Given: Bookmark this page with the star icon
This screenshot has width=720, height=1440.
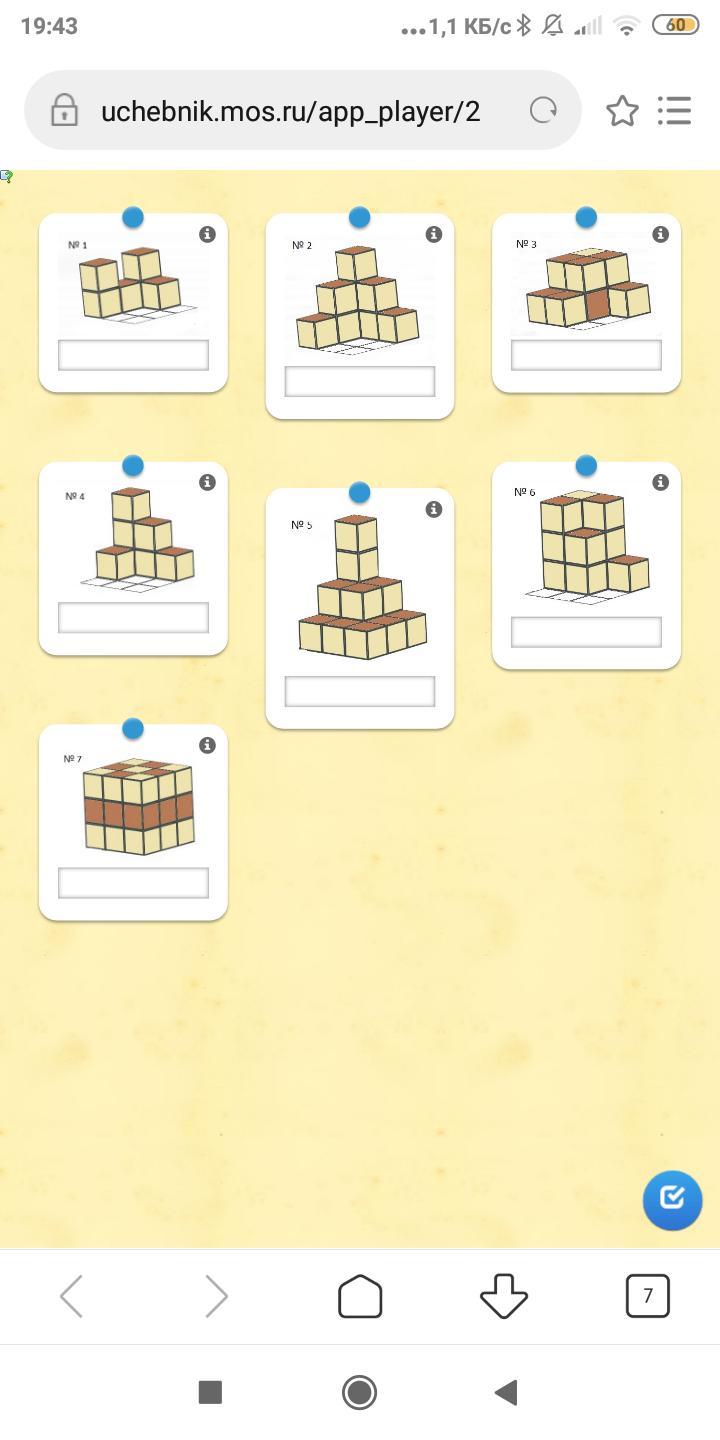Looking at the screenshot, I should 622,110.
